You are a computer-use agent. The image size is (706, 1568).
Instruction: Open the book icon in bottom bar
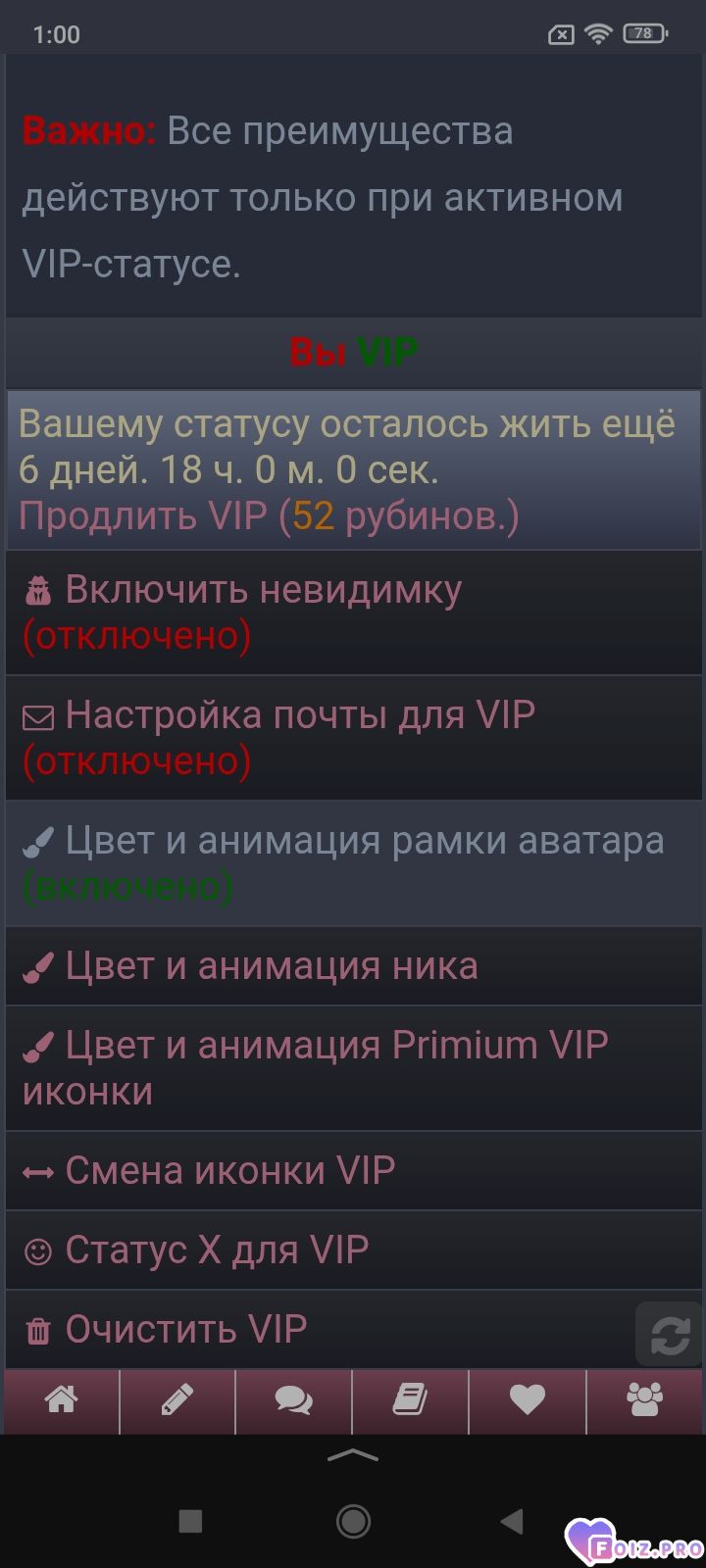click(x=410, y=1400)
